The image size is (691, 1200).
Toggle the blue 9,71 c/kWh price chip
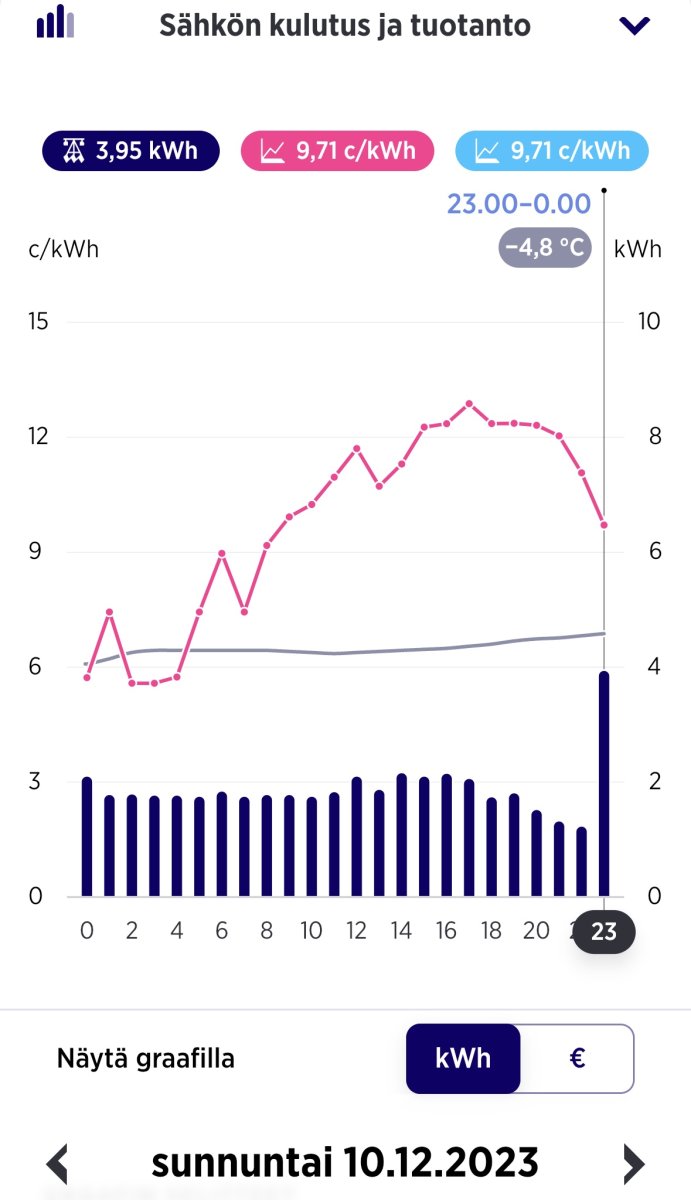pos(552,151)
